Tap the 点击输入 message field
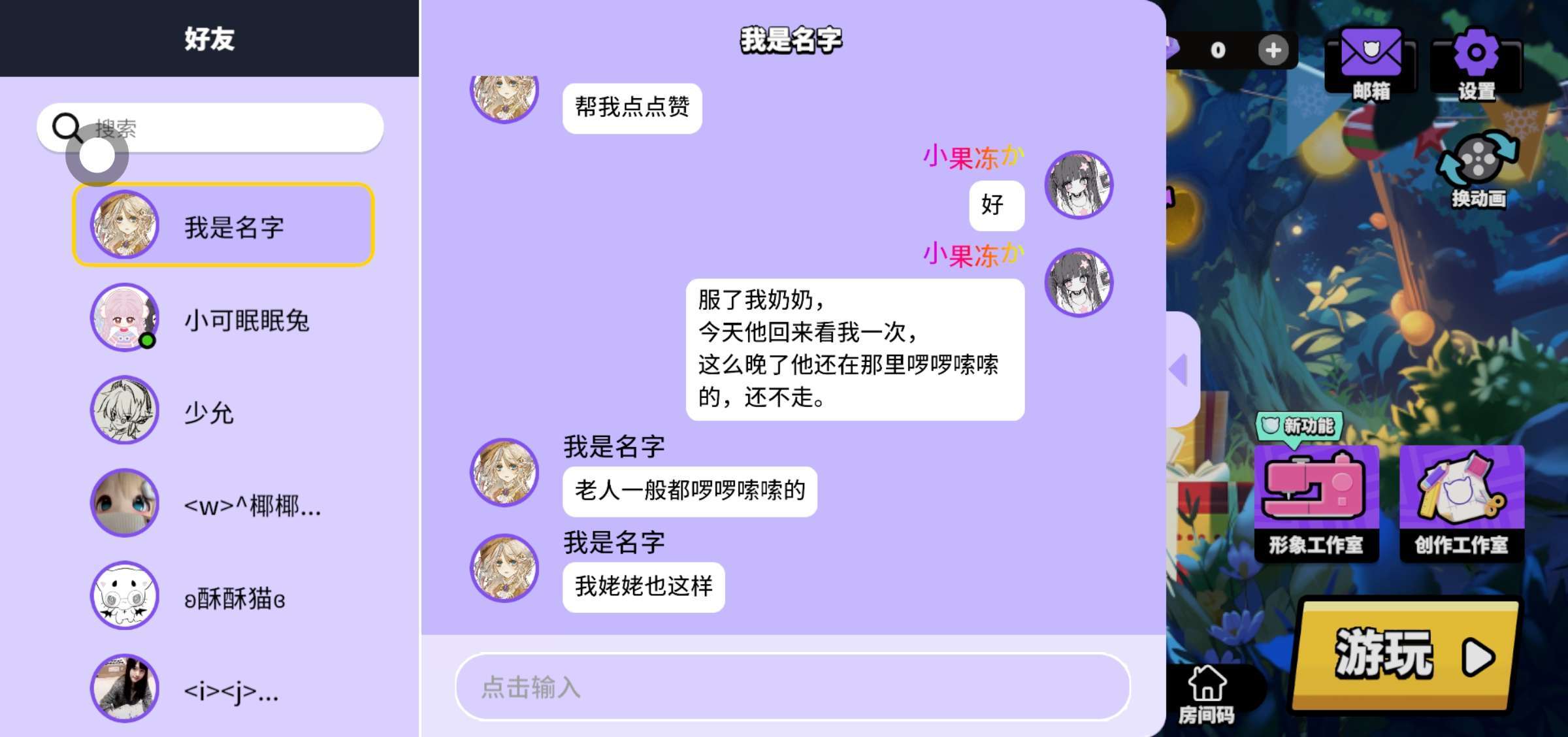The width and height of the screenshot is (1568, 737). [x=792, y=687]
